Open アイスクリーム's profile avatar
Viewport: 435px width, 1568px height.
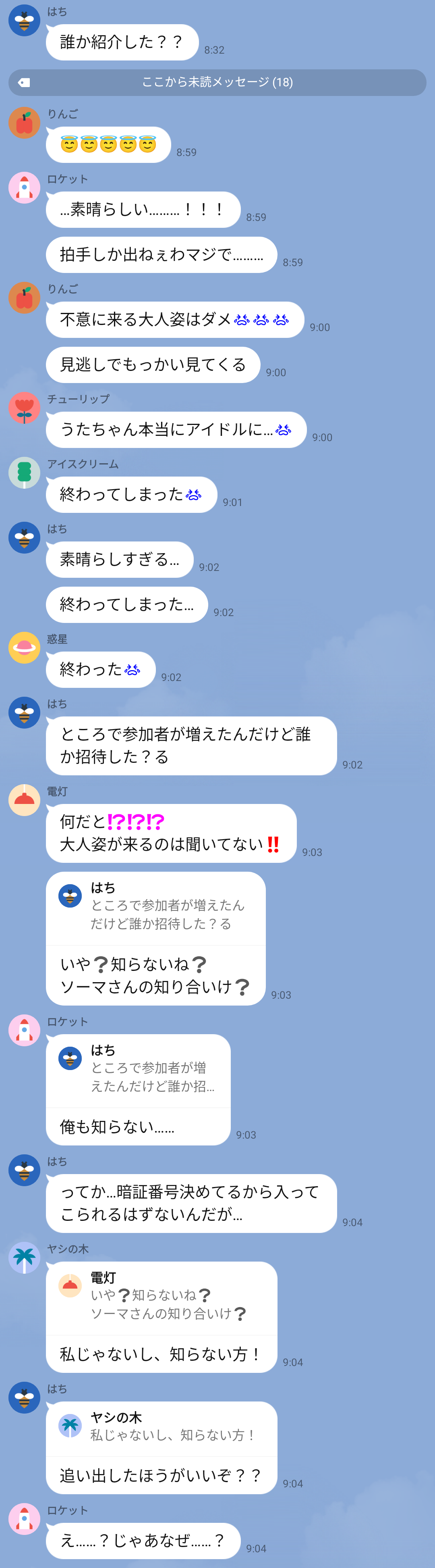(x=24, y=473)
